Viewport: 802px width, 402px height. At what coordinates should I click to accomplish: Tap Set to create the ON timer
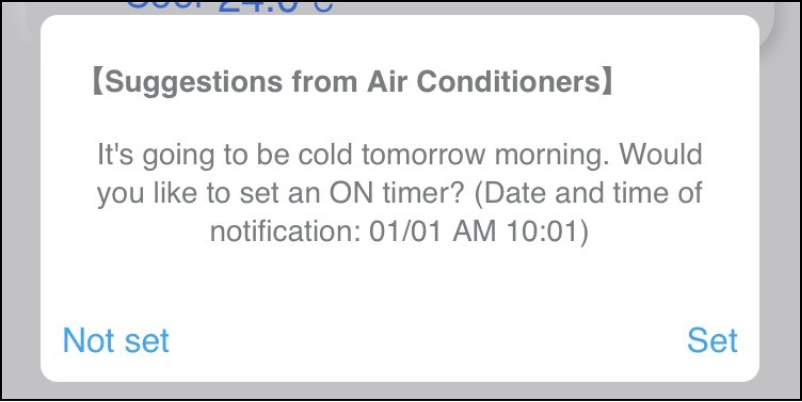coord(712,340)
